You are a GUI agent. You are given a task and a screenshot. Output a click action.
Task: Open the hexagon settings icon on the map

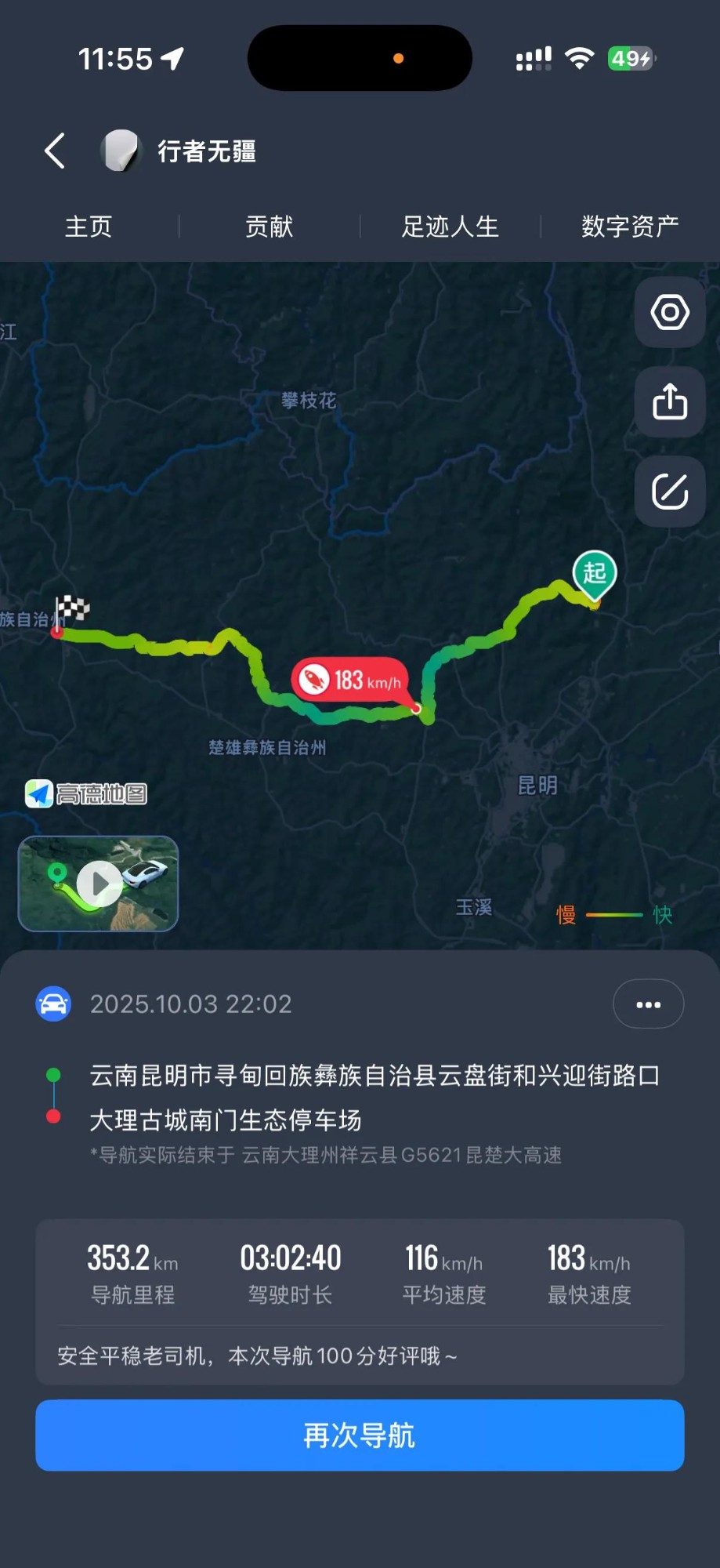pyautogui.click(x=670, y=312)
